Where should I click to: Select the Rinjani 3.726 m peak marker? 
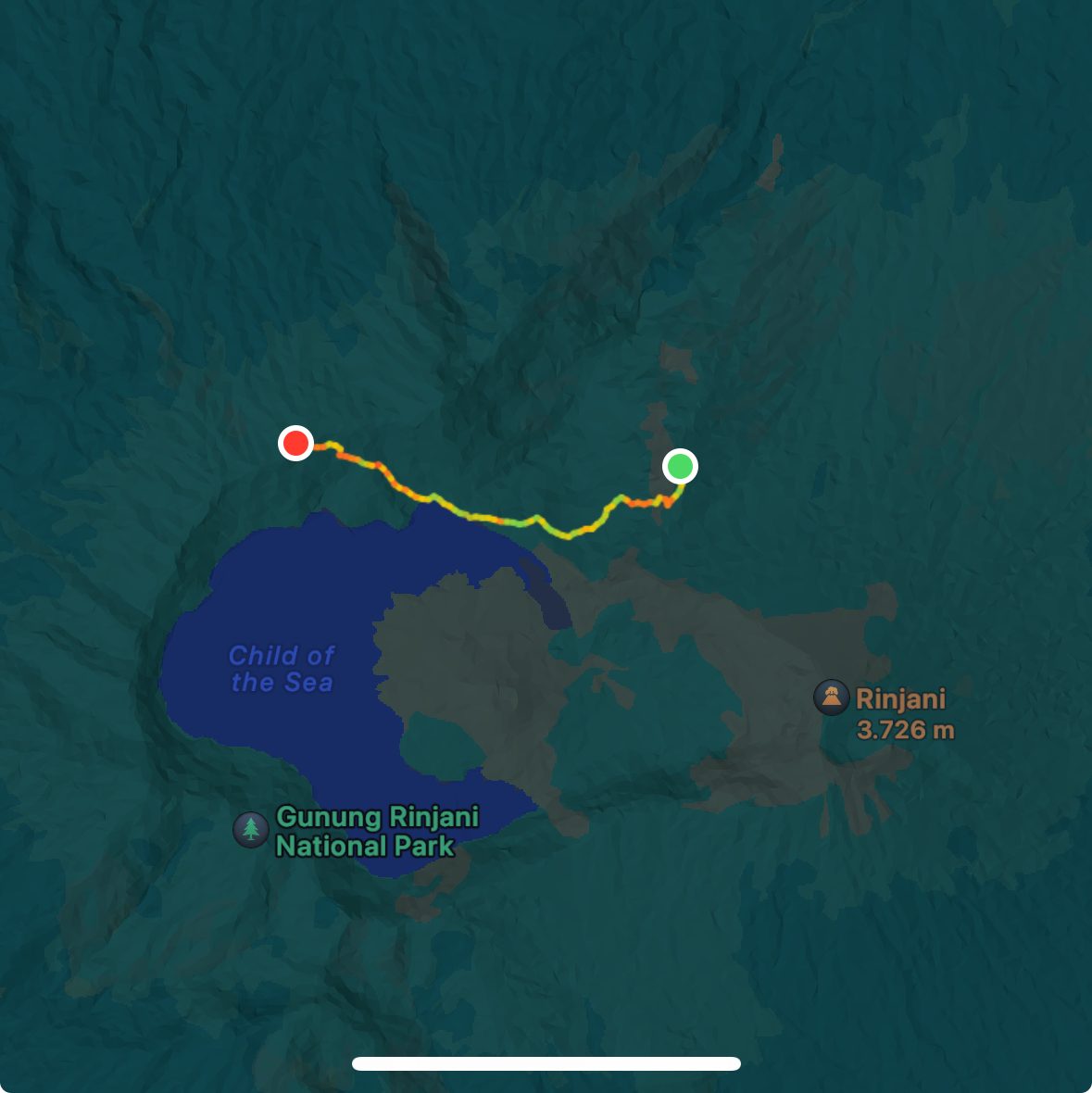click(832, 697)
